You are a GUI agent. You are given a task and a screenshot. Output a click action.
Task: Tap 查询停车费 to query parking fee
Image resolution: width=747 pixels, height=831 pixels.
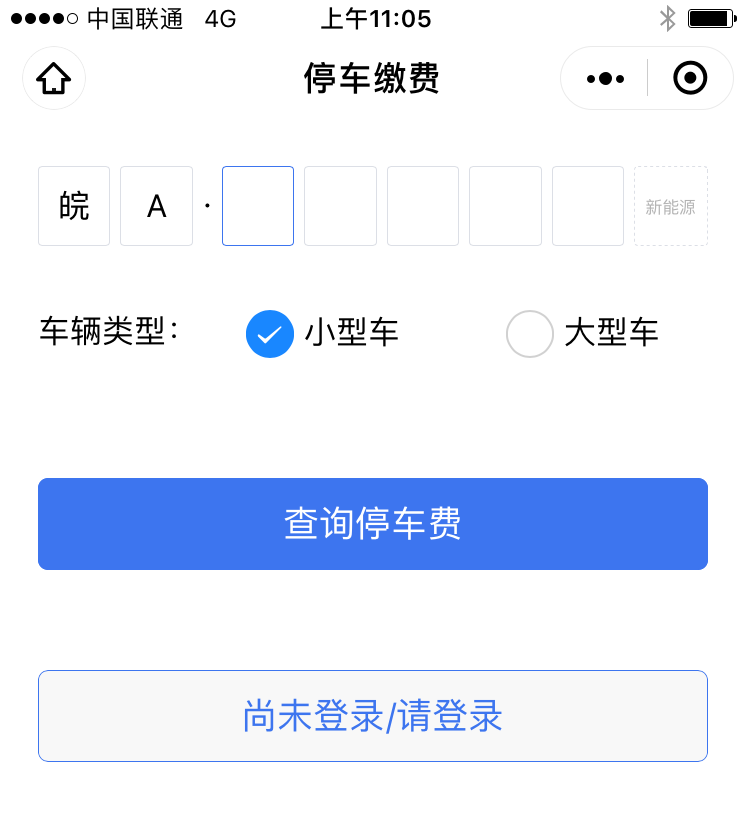coord(373,524)
